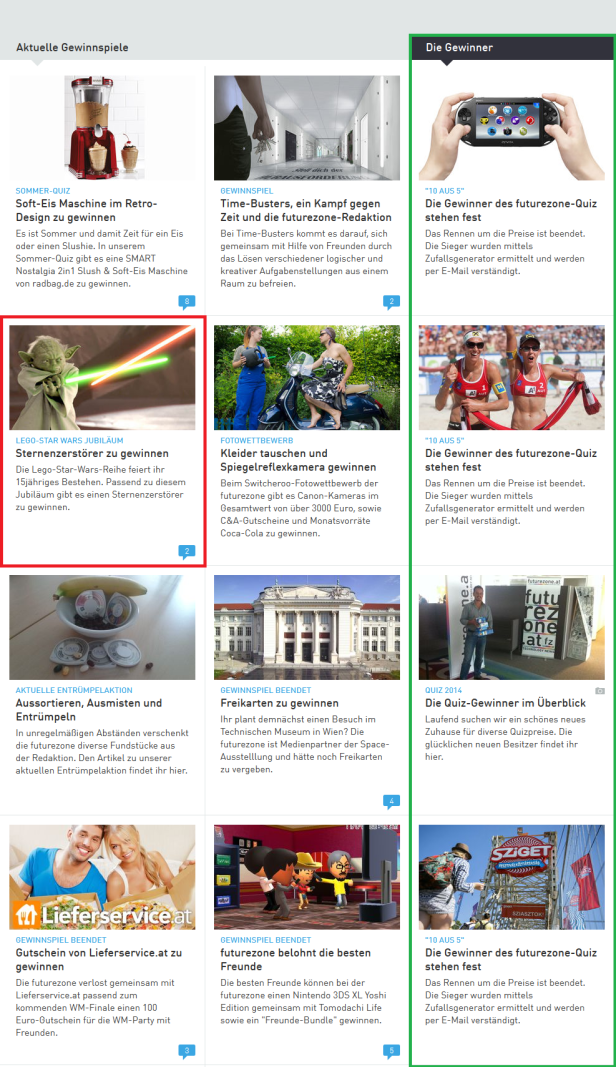Open the Sternenzerstörer zu gewinnen article

(92, 453)
